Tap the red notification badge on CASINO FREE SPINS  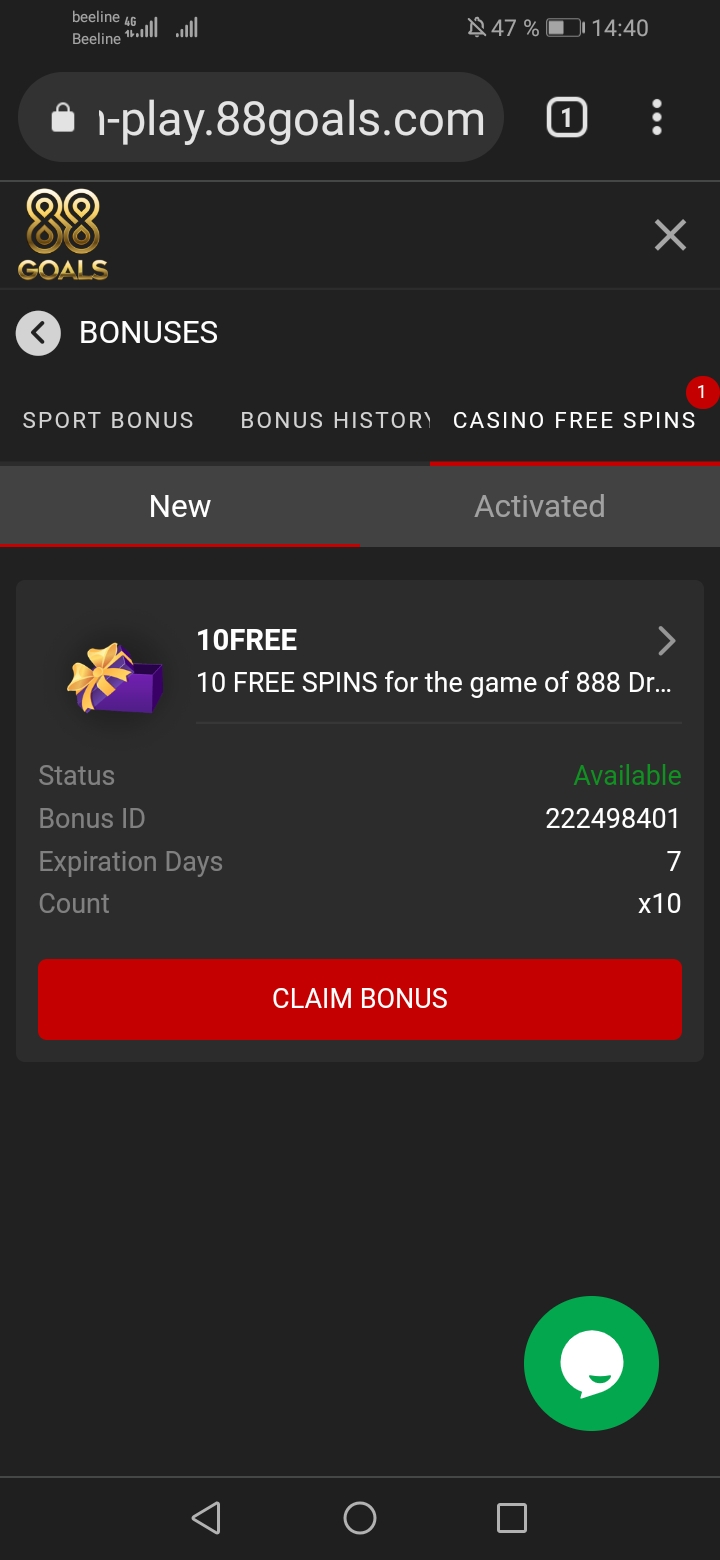(x=701, y=393)
